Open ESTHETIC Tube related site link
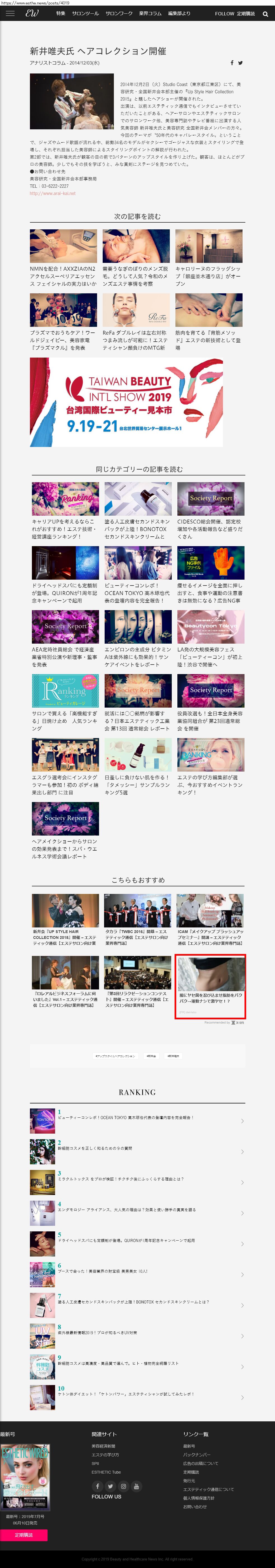This screenshot has height=1568, width=275. 105,1472
